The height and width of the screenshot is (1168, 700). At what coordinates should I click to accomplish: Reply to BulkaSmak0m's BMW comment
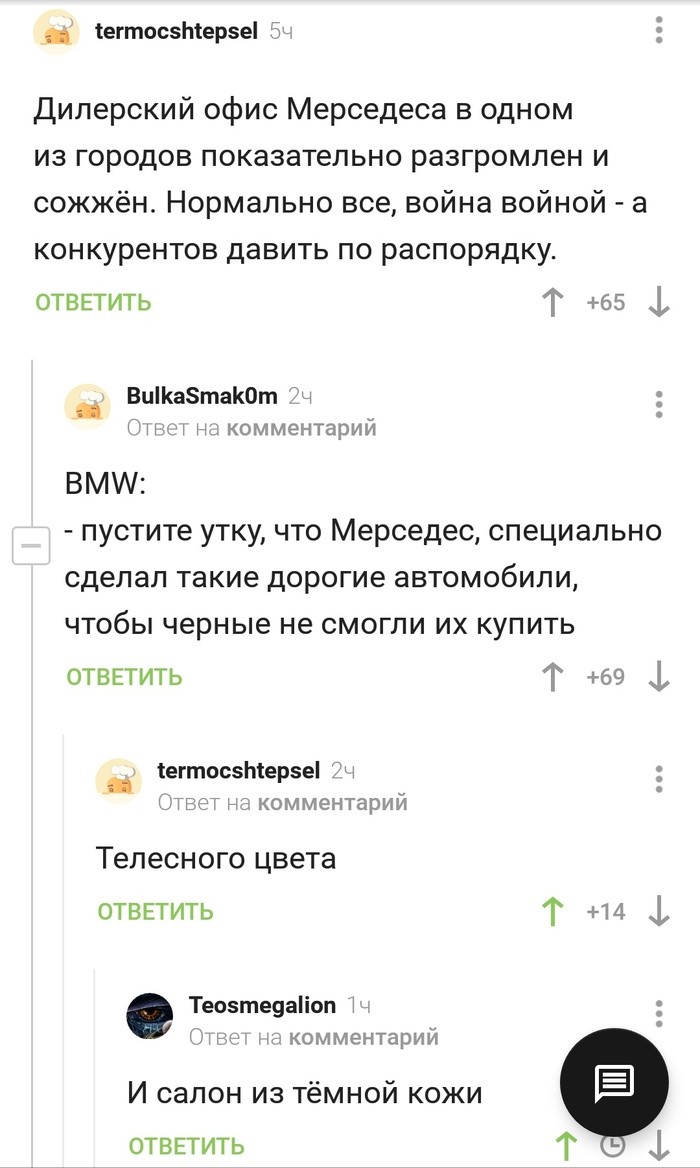pos(124,677)
